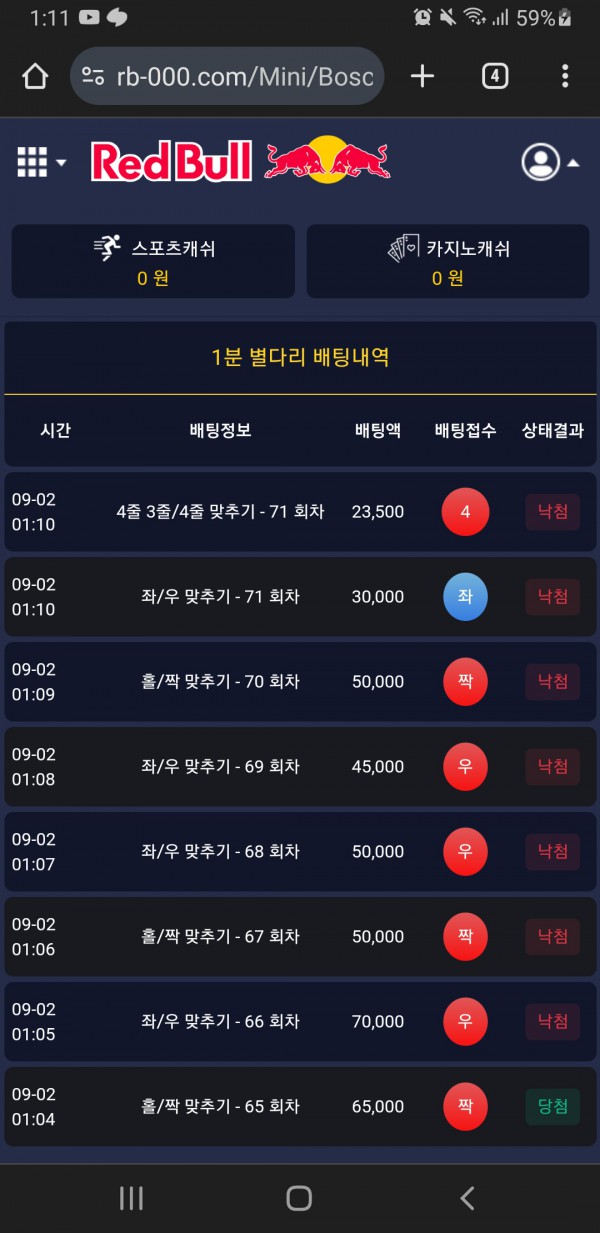This screenshot has height=1233, width=600.
Task: Open the 스포츠캐쉬 balance card
Action: [153, 262]
